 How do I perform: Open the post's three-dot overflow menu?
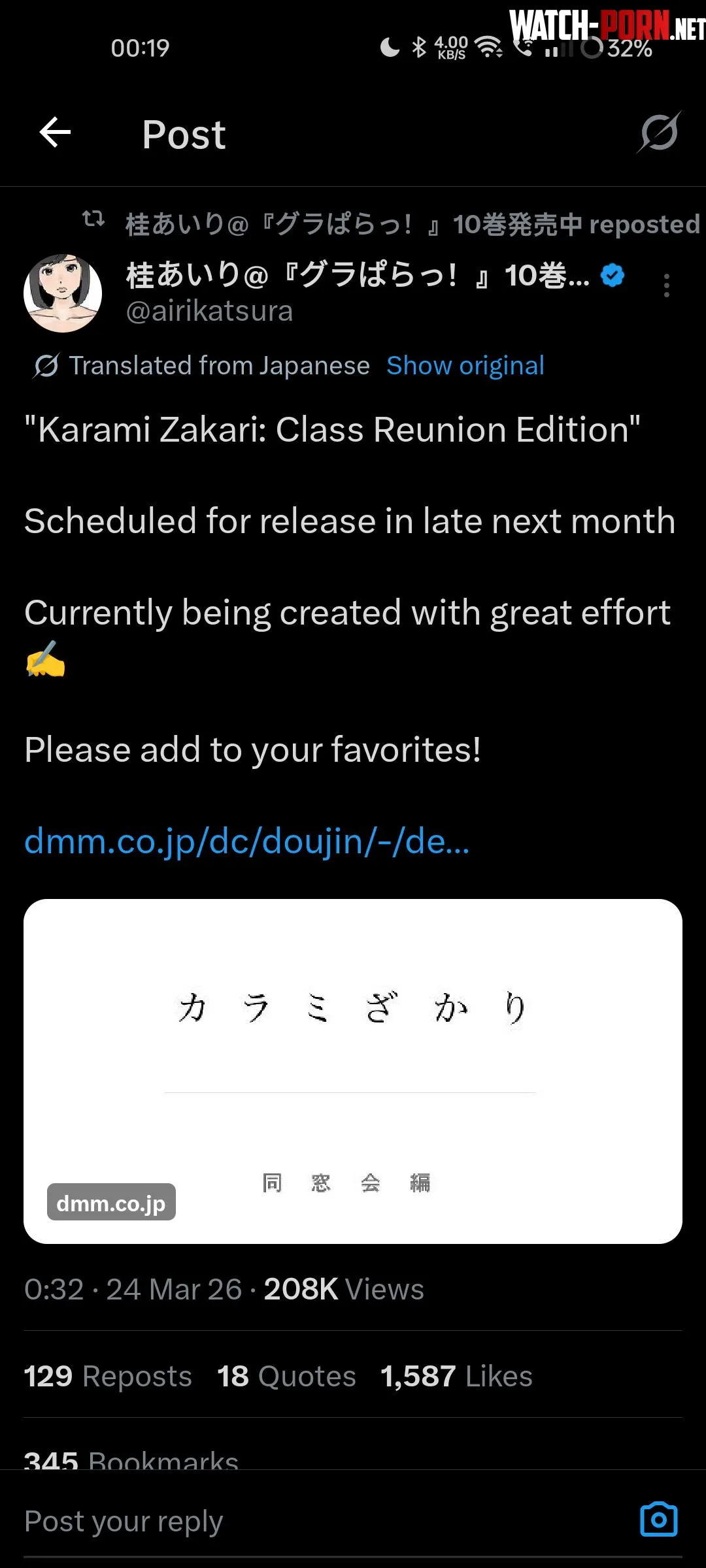[666, 286]
